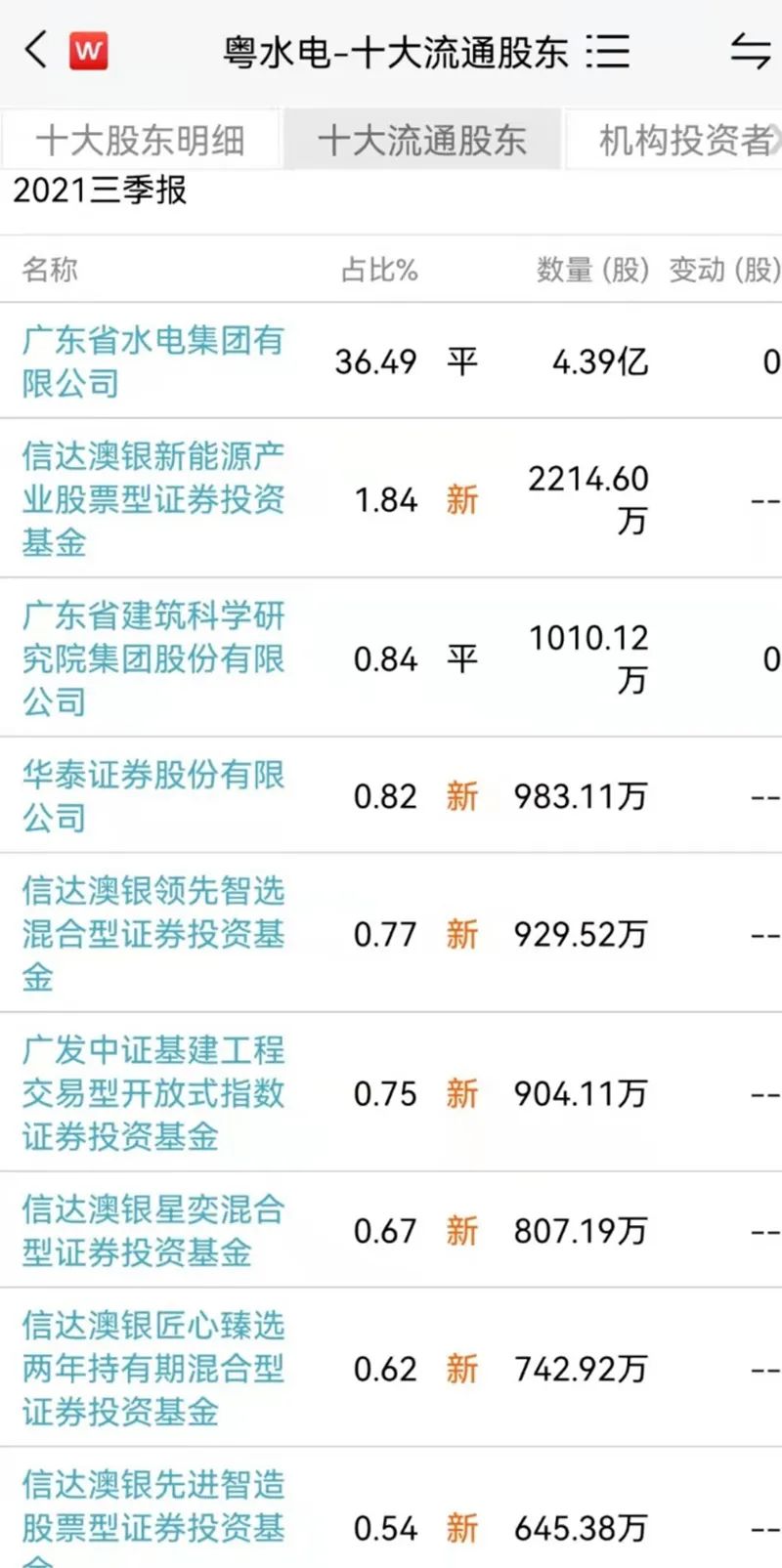782x1568 pixels.
Task: Go back using the top-left arrow
Action: click(x=36, y=49)
